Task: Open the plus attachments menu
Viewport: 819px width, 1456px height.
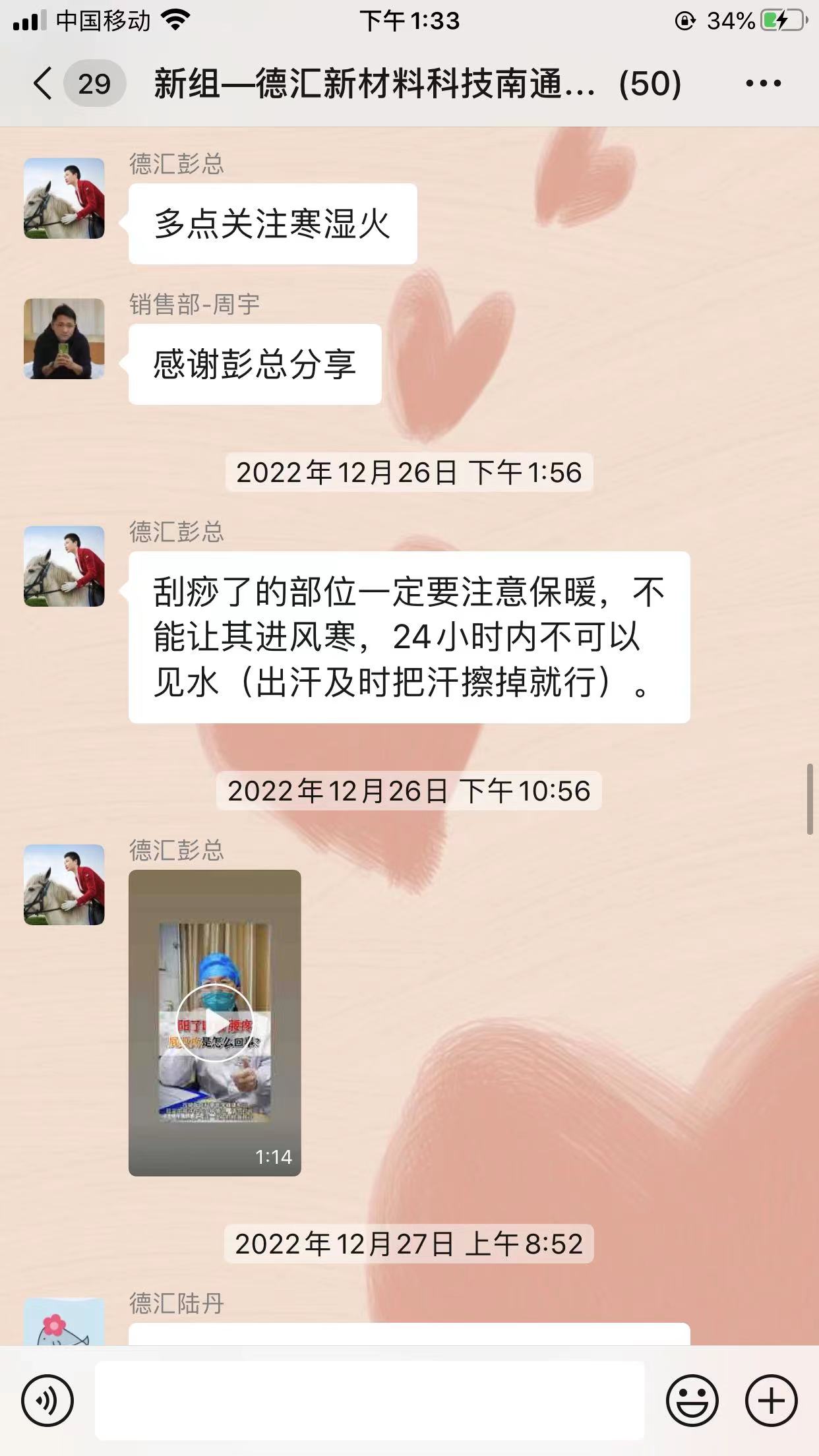Action: (771, 1401)
